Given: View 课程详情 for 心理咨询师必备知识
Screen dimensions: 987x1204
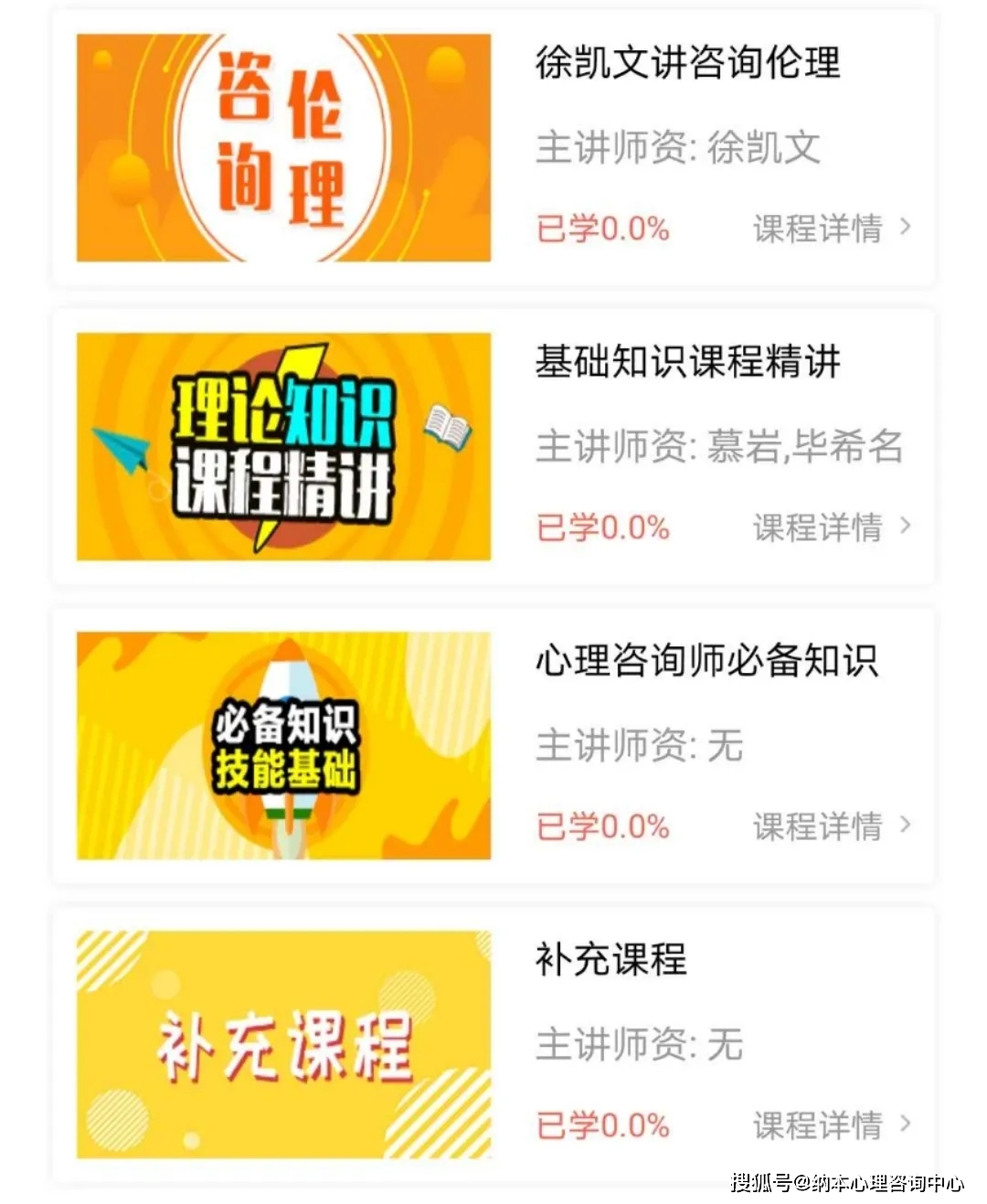Looking at the screenshot, I should click(x=832, y=826).
